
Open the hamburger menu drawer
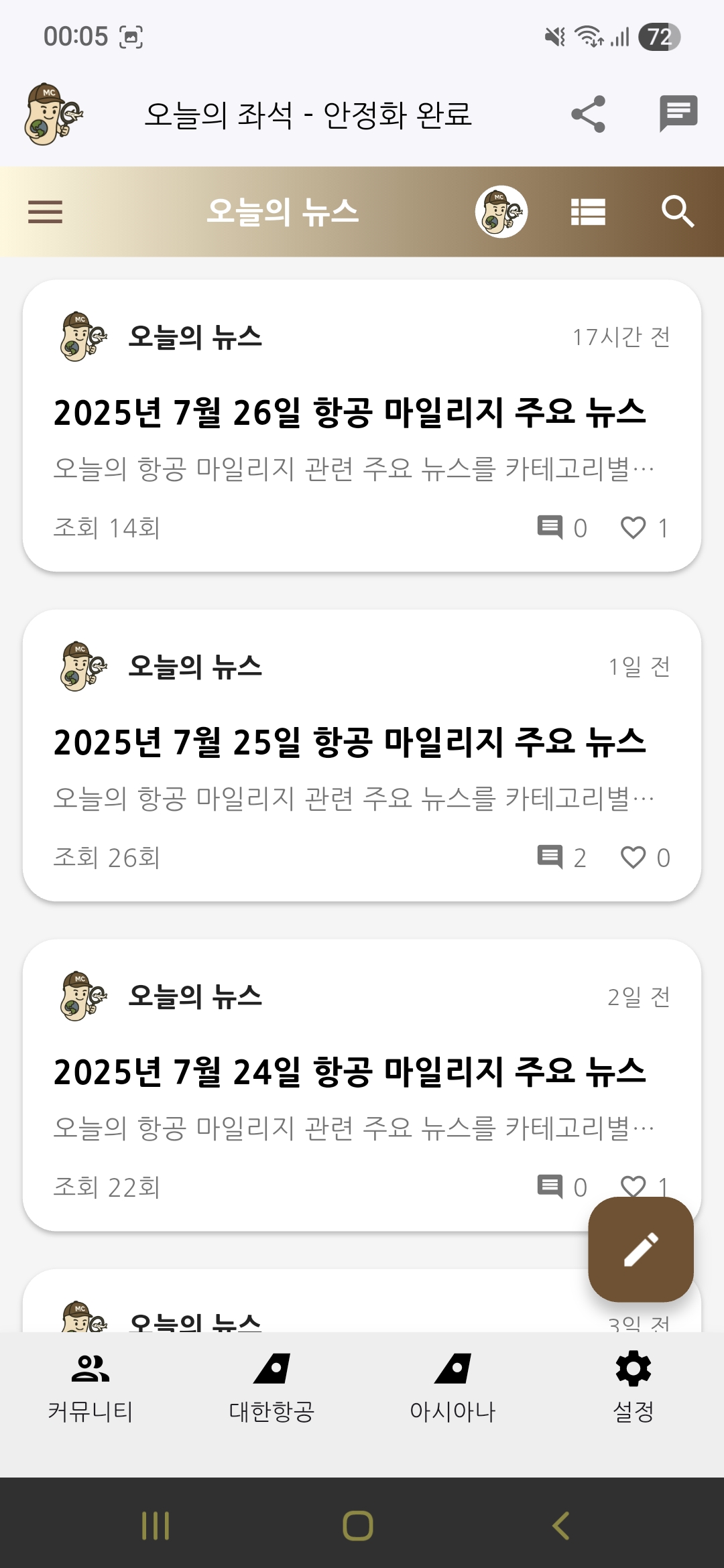44,212
